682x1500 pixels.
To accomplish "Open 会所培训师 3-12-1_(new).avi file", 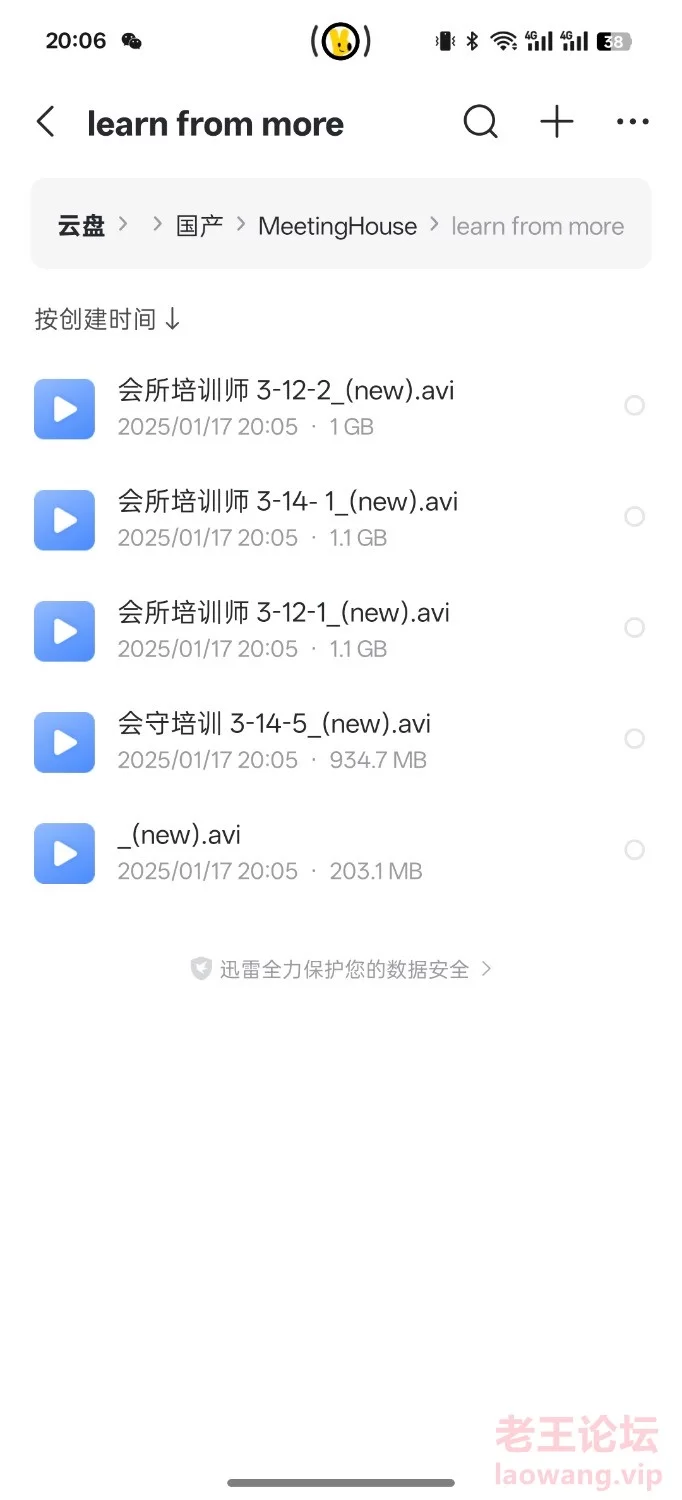I will tap(341, 628).
